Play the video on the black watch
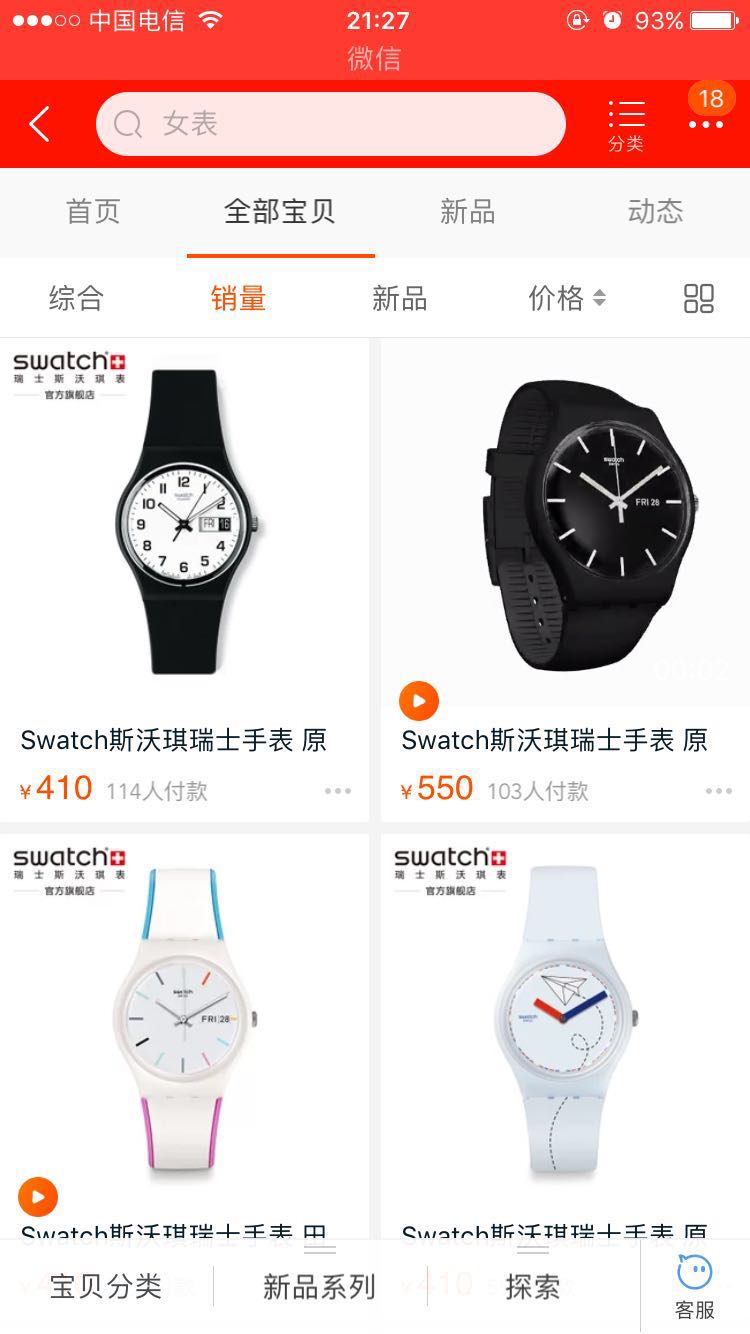Image resolution: width=750 pixels, height=1334 pixels. click(419, 701)
